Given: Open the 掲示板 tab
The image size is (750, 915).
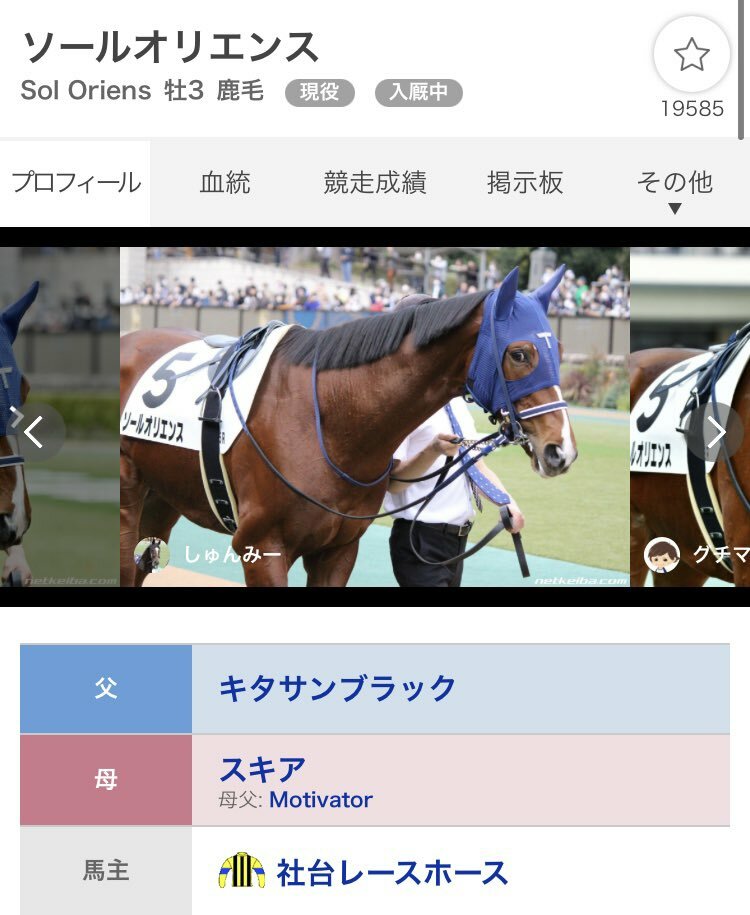Looking at the screenshot, I should (x=525, y=183).
